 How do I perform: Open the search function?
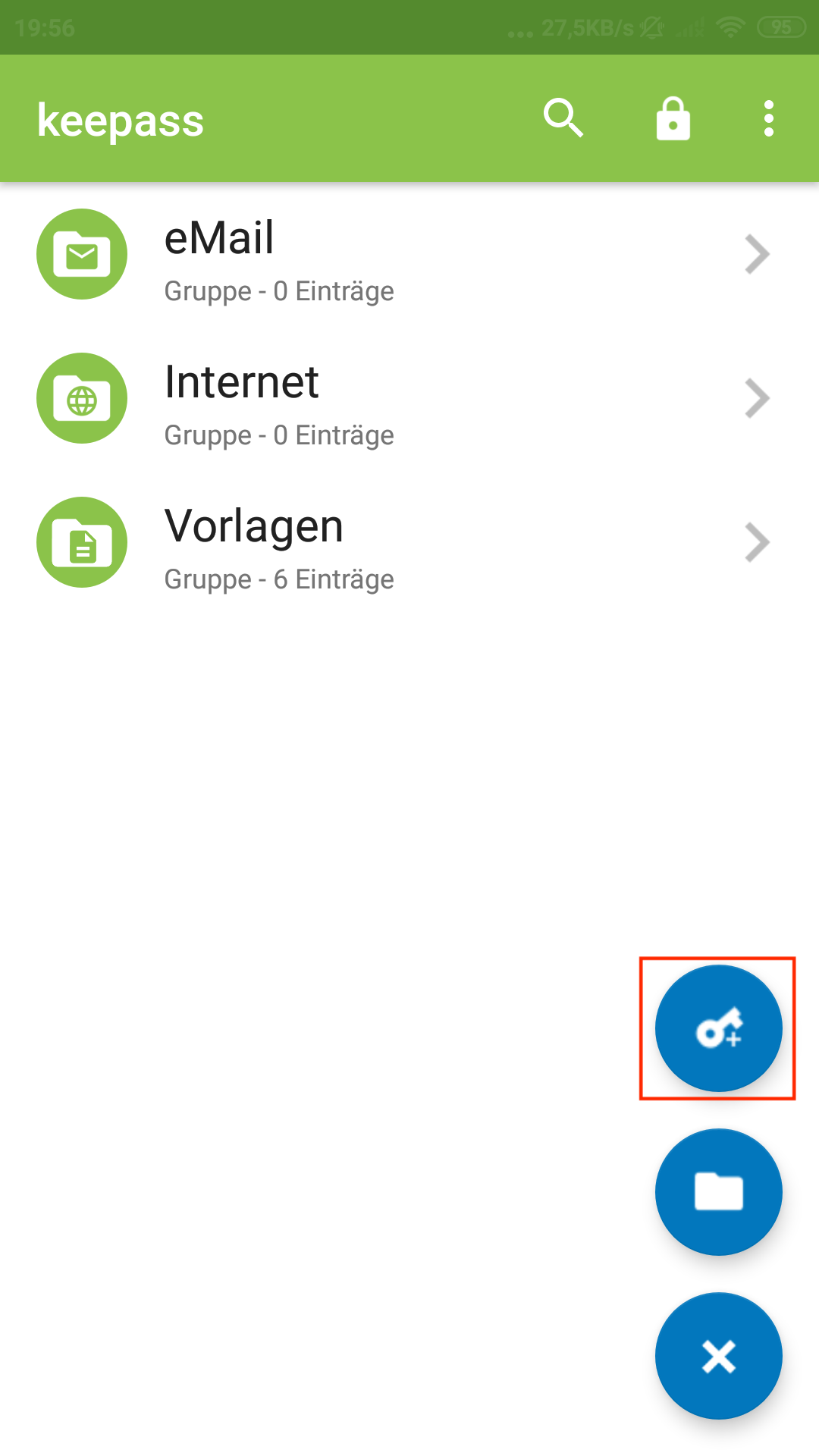[562, 118]
